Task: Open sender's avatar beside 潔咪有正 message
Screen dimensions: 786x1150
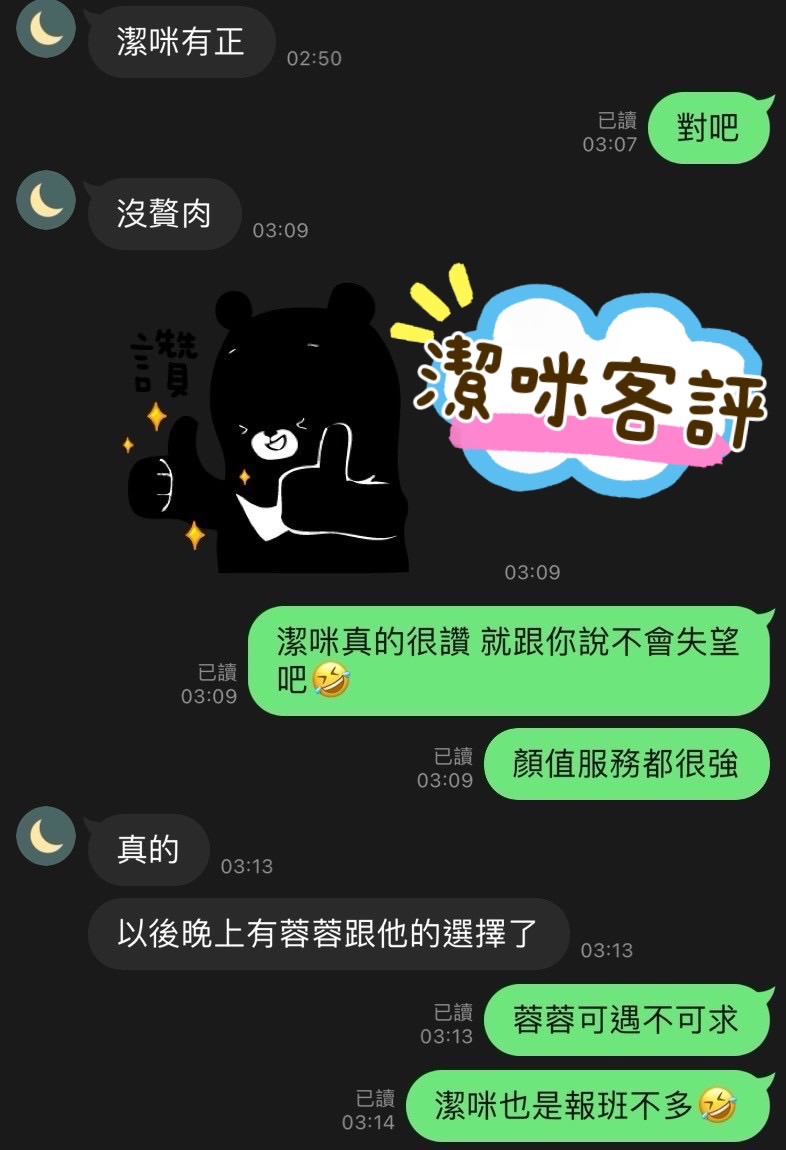Action: 46,29
